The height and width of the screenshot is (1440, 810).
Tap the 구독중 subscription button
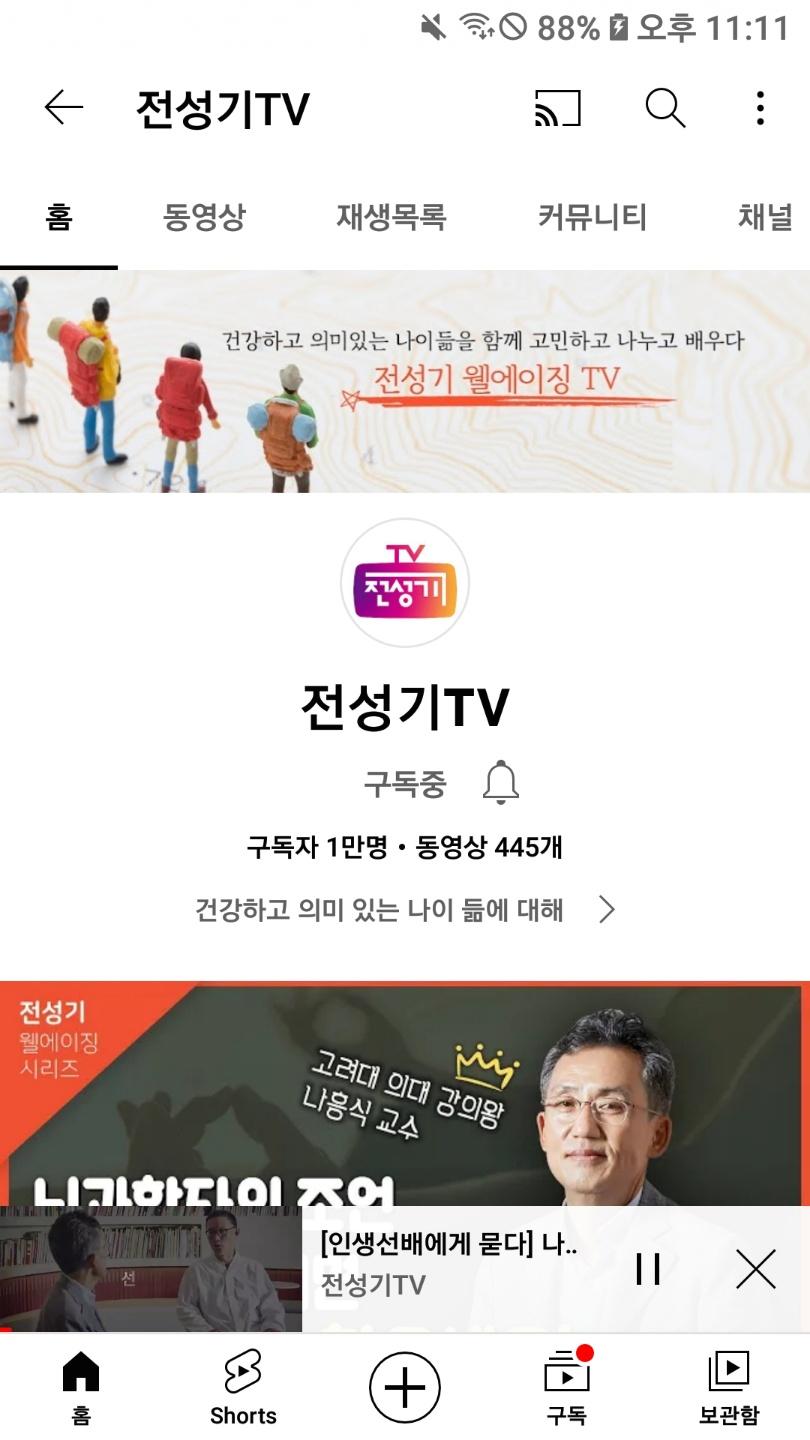(x=404, y=783)
